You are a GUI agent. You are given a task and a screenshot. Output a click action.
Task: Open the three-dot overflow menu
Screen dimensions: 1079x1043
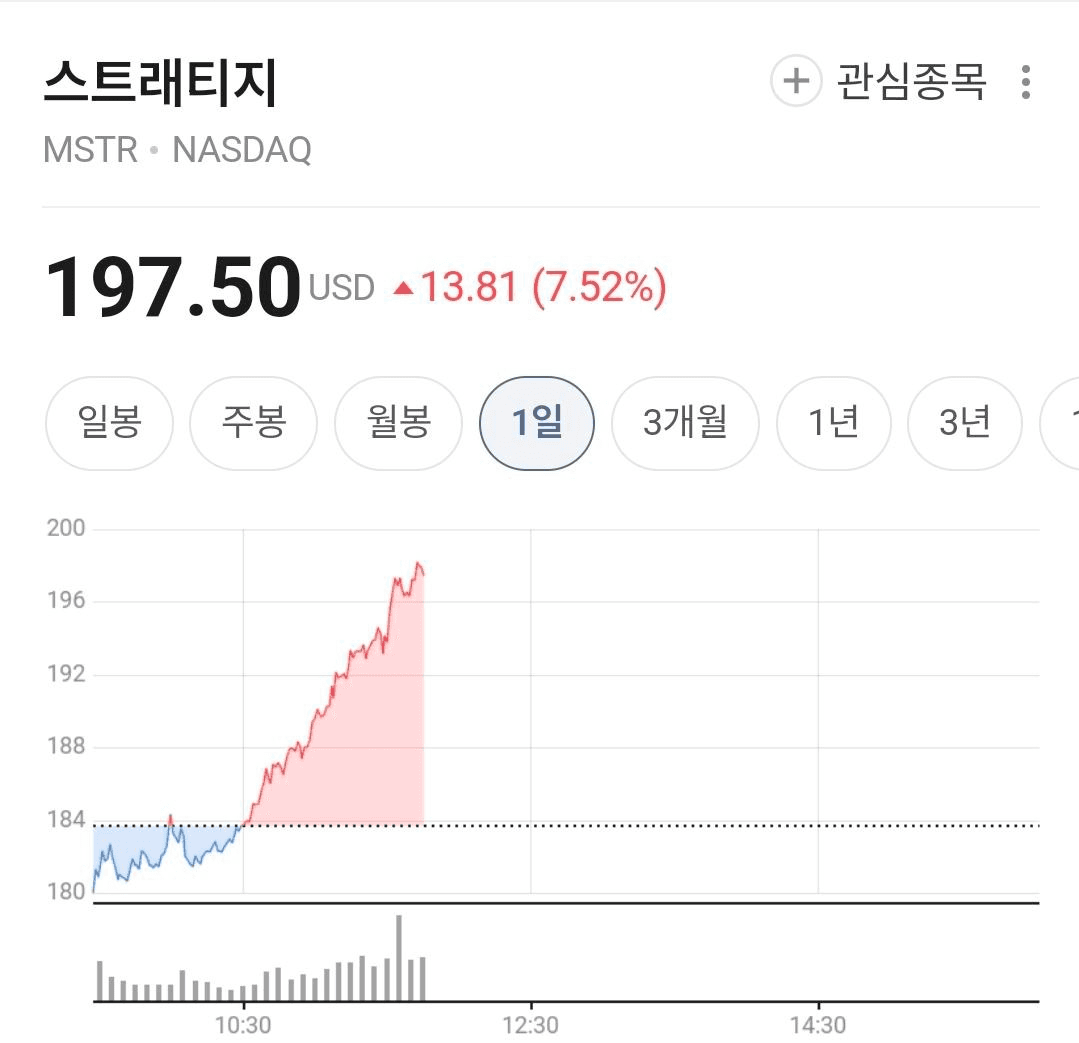(x=1025, y=82)
